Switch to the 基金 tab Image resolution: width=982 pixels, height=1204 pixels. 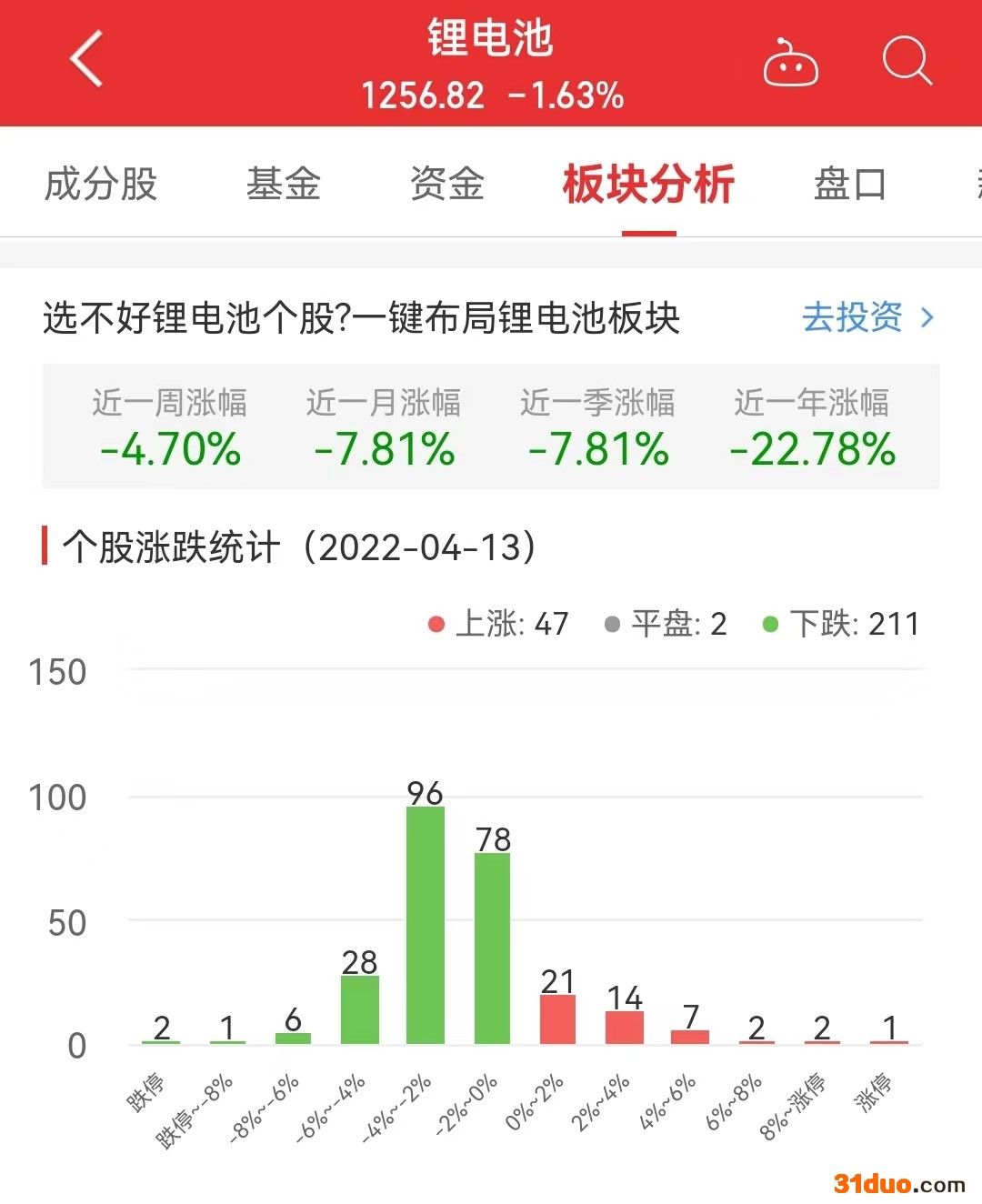click(x=284, y=185)
